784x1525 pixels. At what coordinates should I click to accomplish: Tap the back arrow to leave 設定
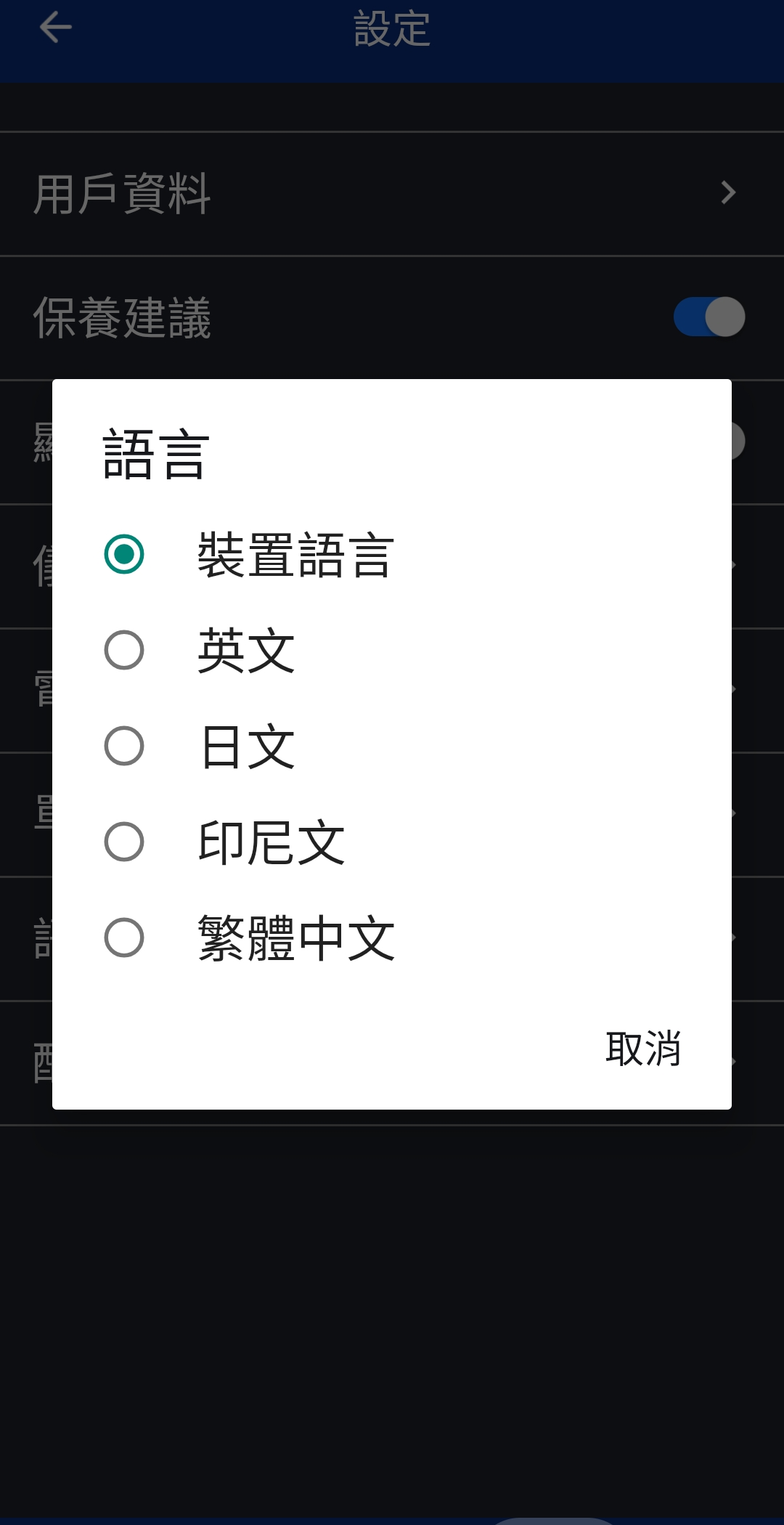(53, 29)
